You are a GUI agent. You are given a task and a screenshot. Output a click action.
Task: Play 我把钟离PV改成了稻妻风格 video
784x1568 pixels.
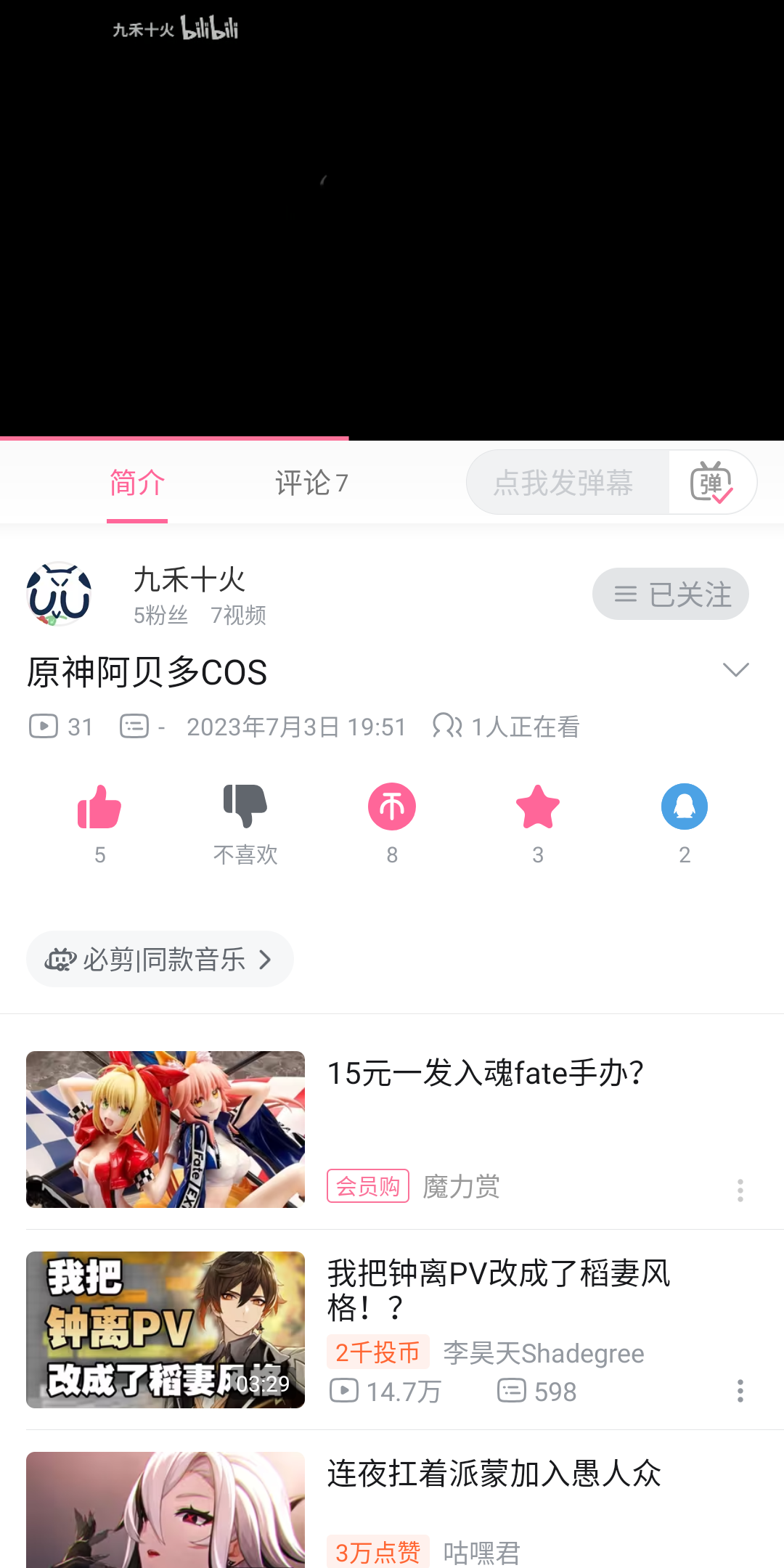[166, 1330]
